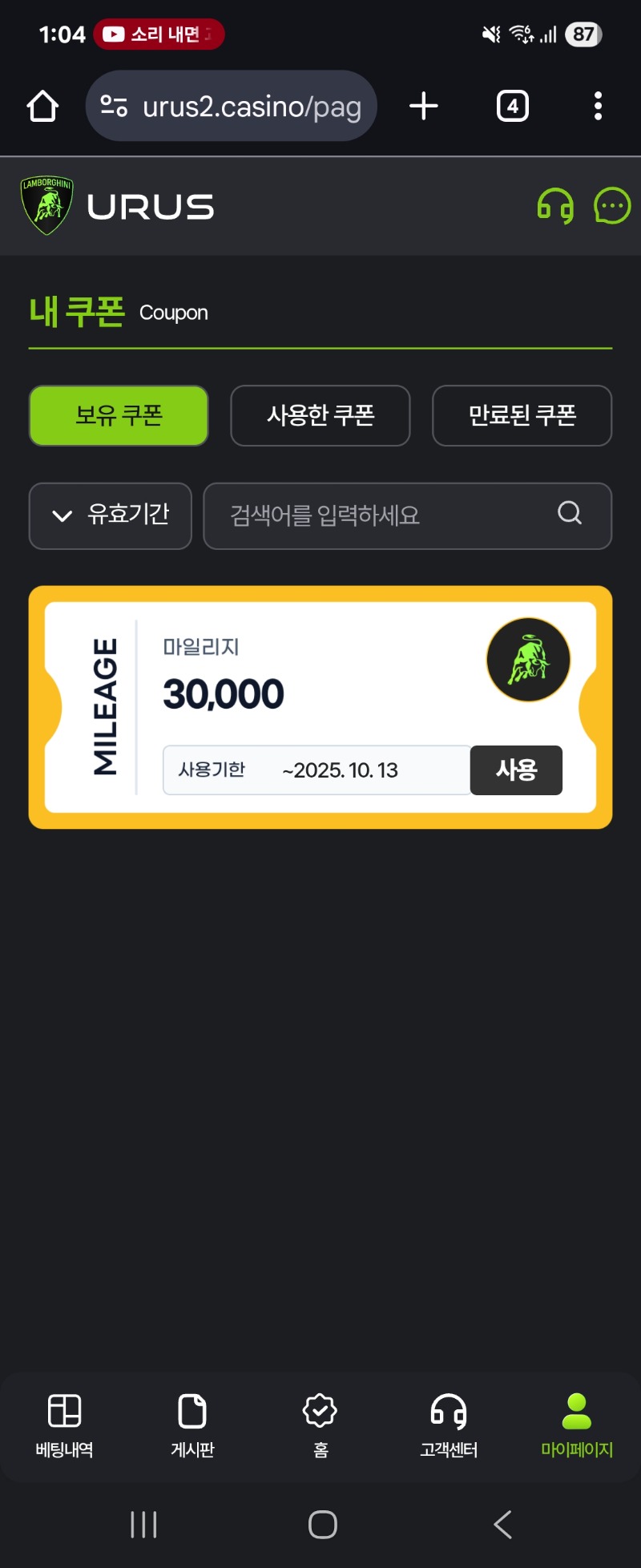Image resolution: width=641 pixels, height=1568 pixels.
Task: Open a new browser tab
Action: 424,106
